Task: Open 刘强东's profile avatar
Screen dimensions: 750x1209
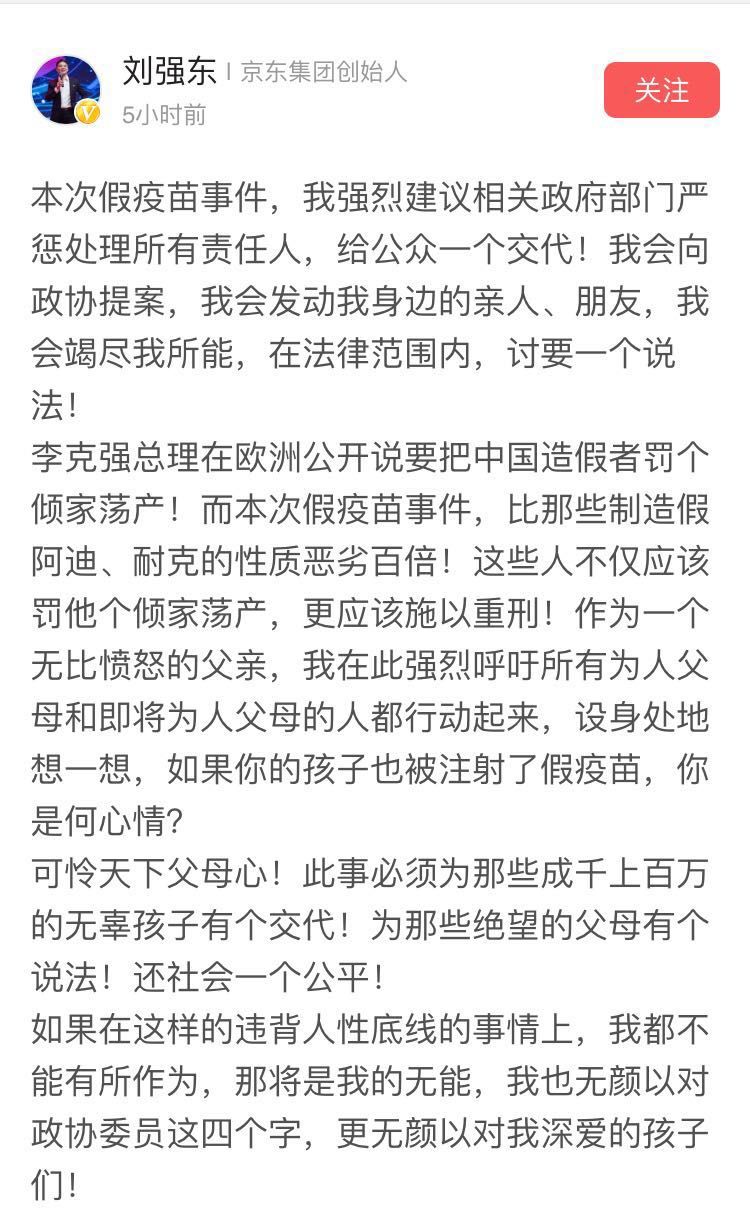Action: [x=66, y=90]
